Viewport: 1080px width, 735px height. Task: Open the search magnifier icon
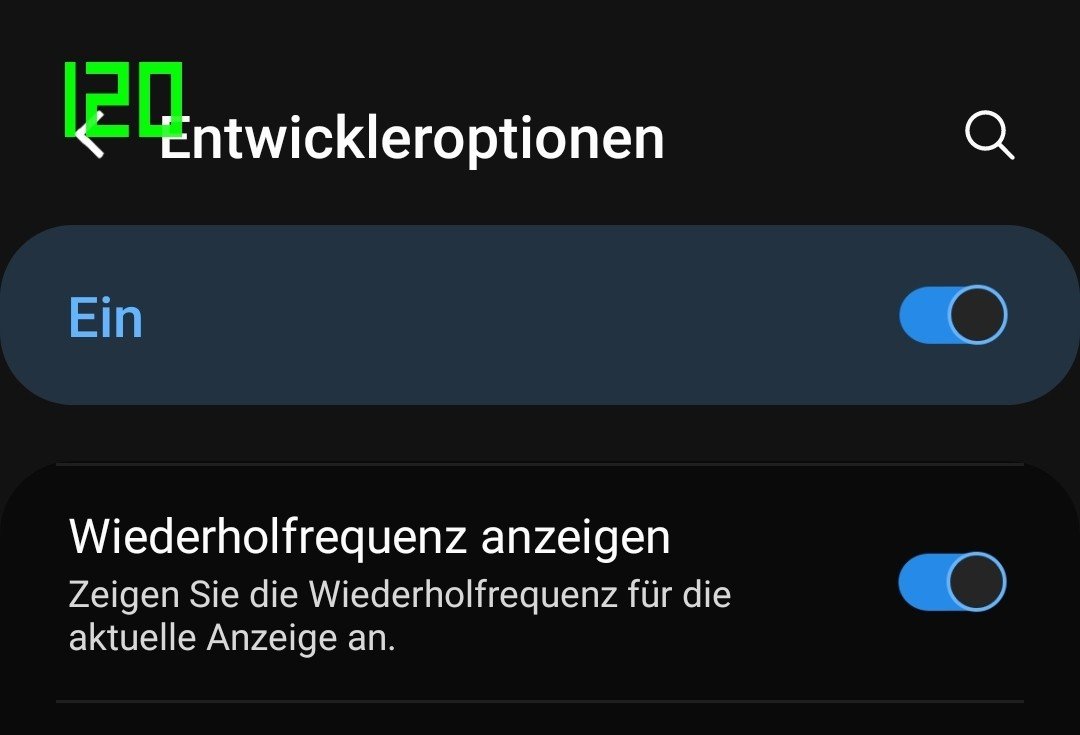click(989, 136)
